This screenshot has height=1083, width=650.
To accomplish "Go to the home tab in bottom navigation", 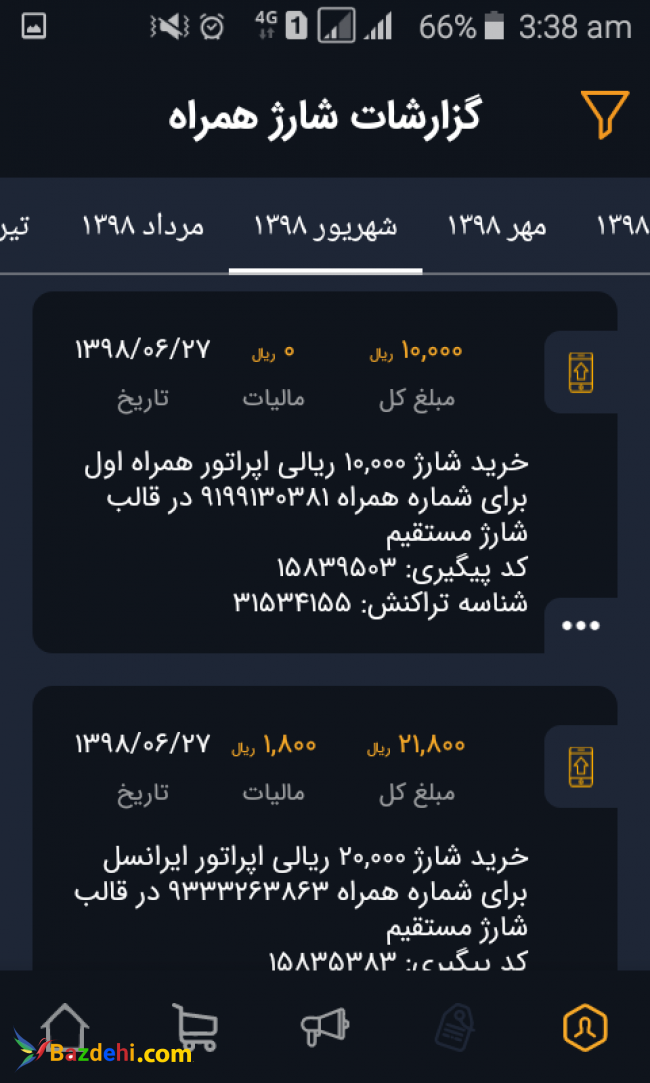I will 66,1027.
